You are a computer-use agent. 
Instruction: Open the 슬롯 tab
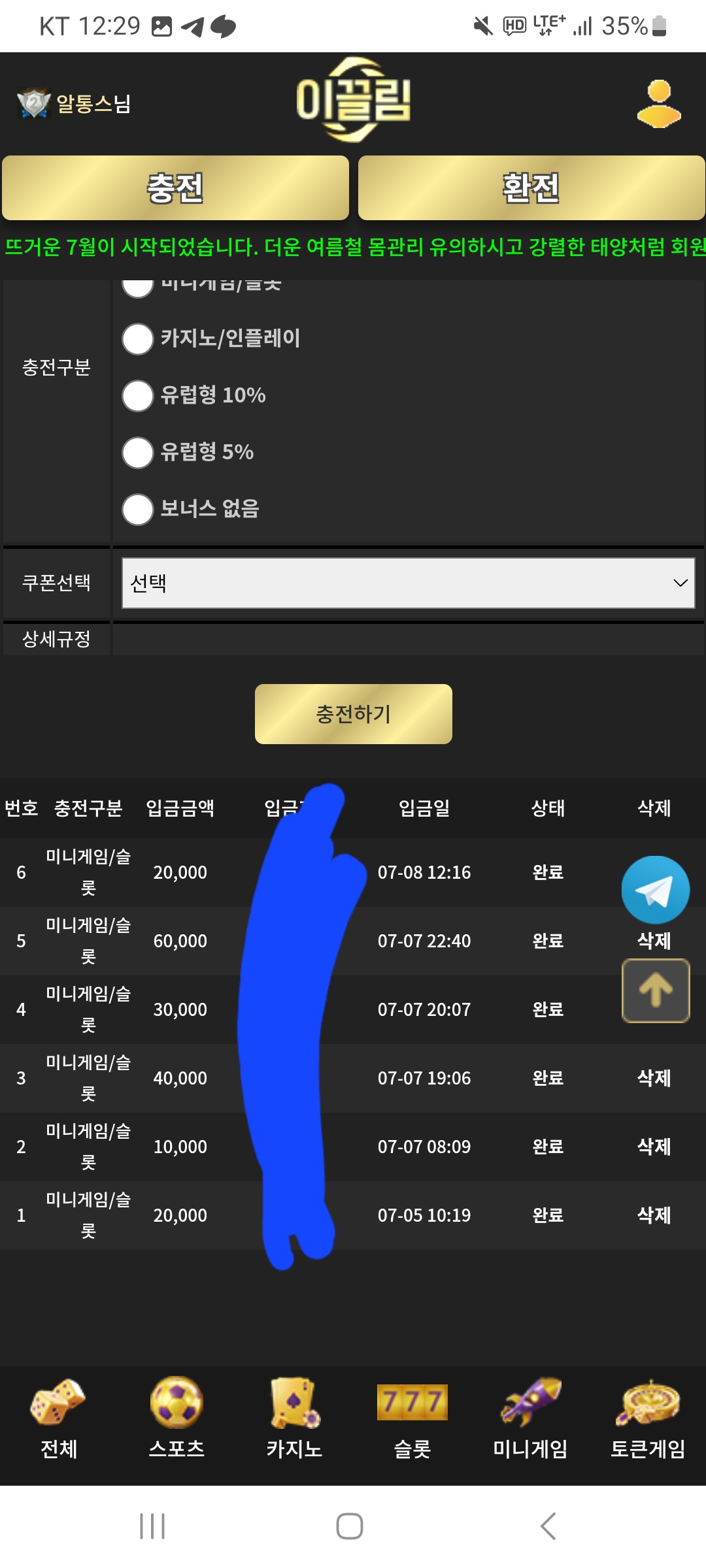(x=412, y=1416)
